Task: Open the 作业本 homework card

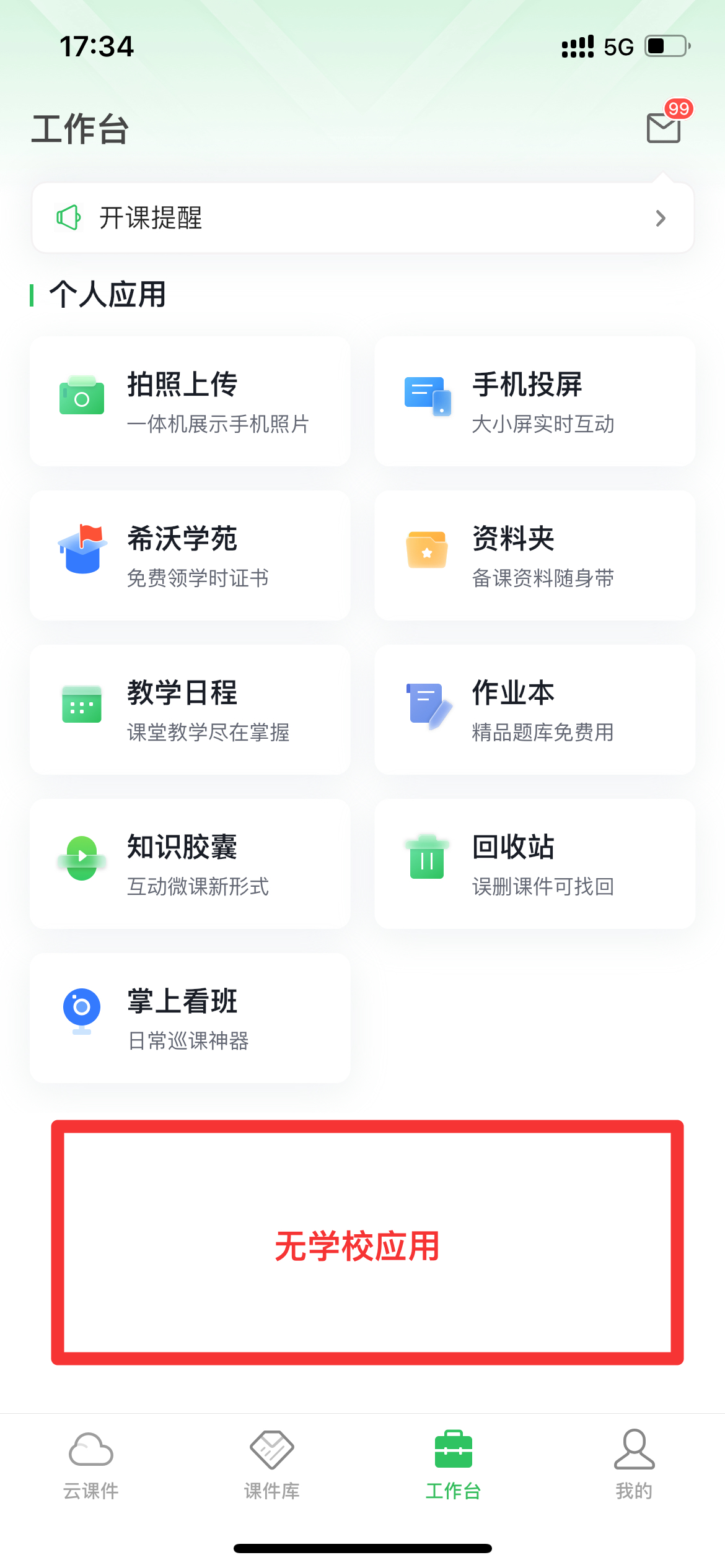Action: tap(535, 710)
